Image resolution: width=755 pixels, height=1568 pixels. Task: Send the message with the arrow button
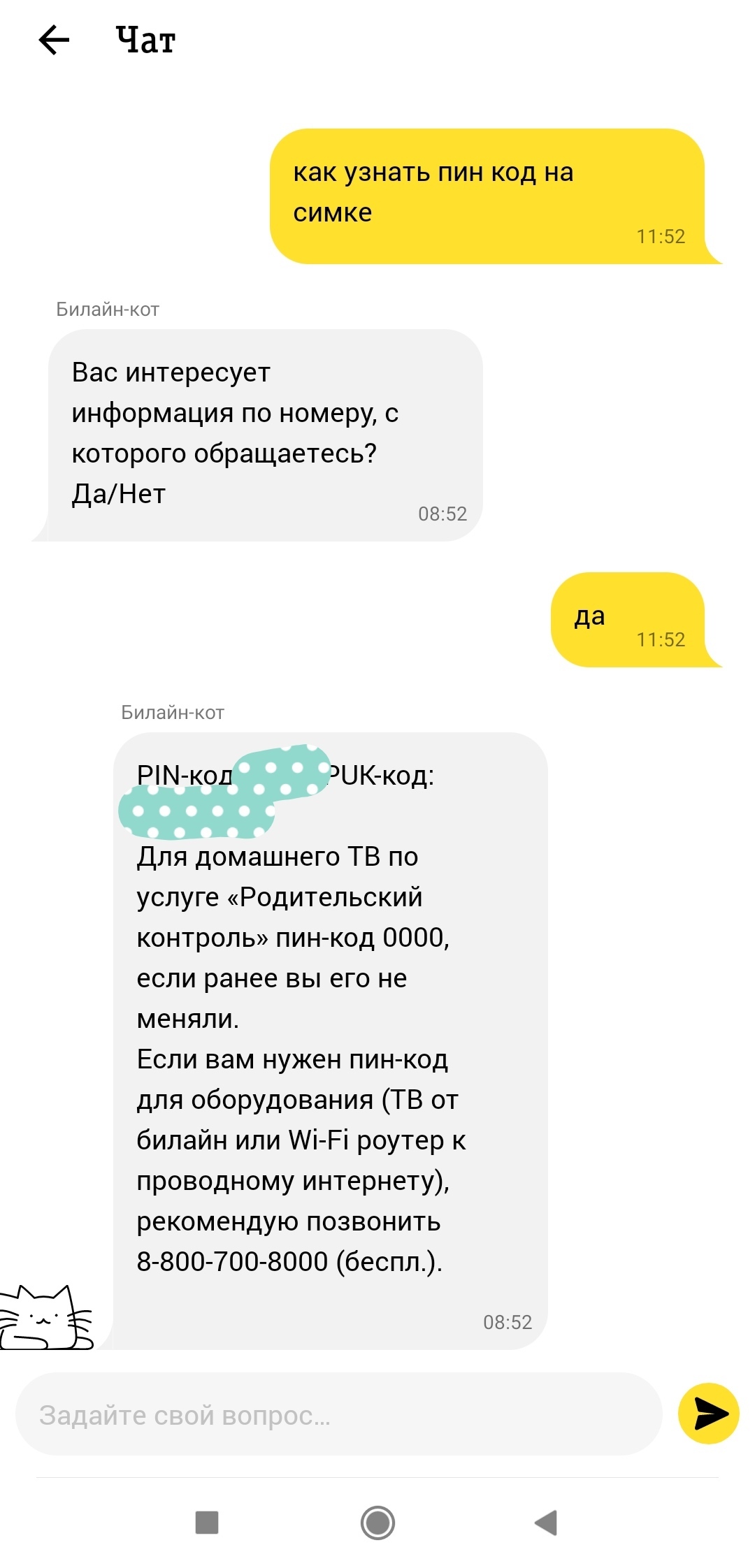(x=708, y=1414)
